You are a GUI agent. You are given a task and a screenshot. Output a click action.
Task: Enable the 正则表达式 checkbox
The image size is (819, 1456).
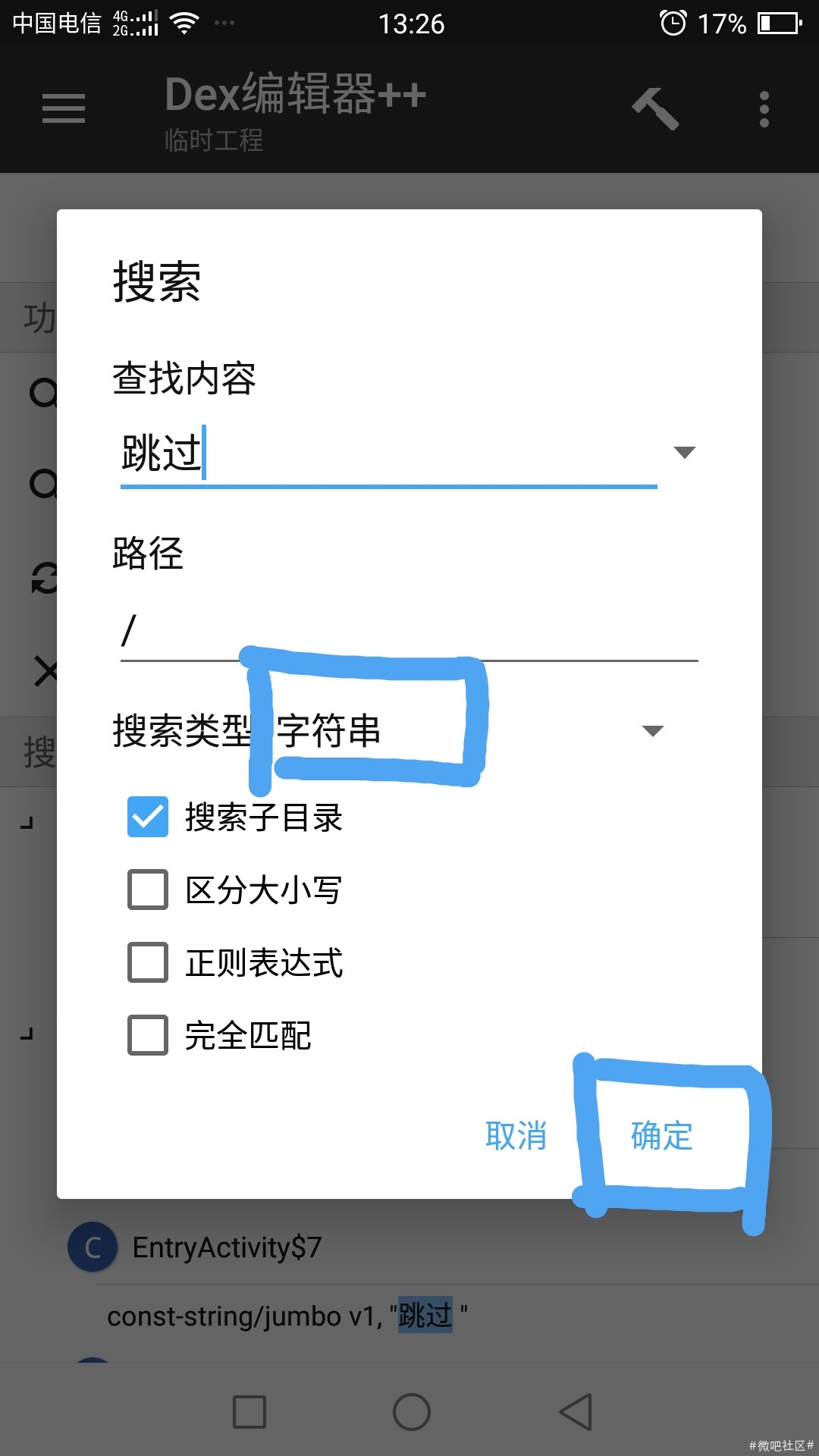(x=148, y=962)
